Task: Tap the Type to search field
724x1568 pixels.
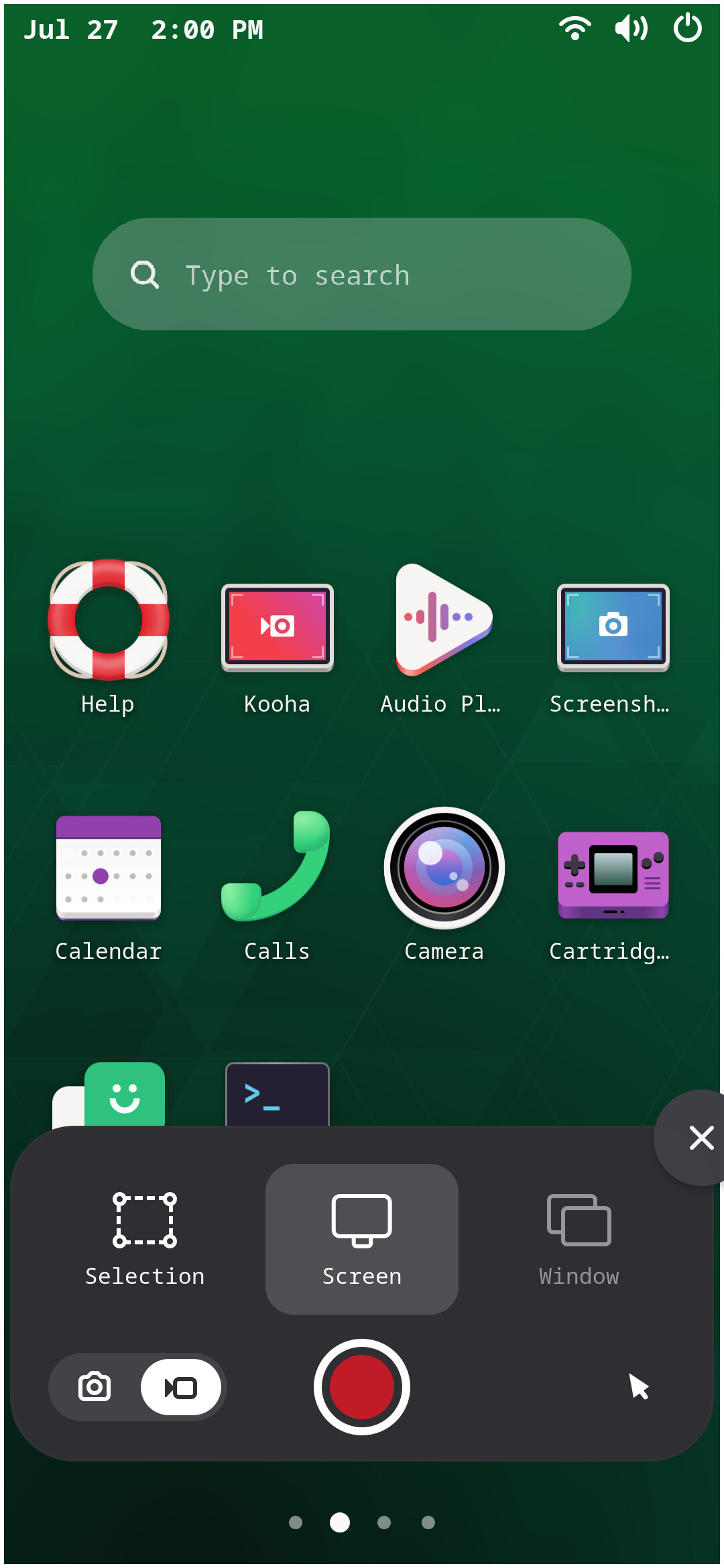Action: point(362,274)
